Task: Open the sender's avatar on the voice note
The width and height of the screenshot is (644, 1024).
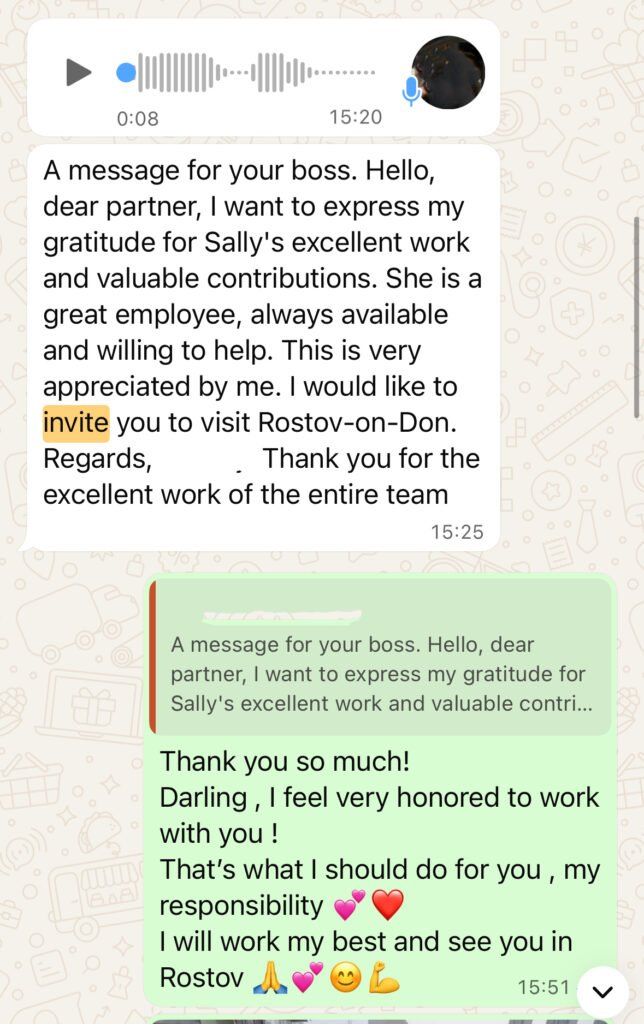Action: coord(448,72)
